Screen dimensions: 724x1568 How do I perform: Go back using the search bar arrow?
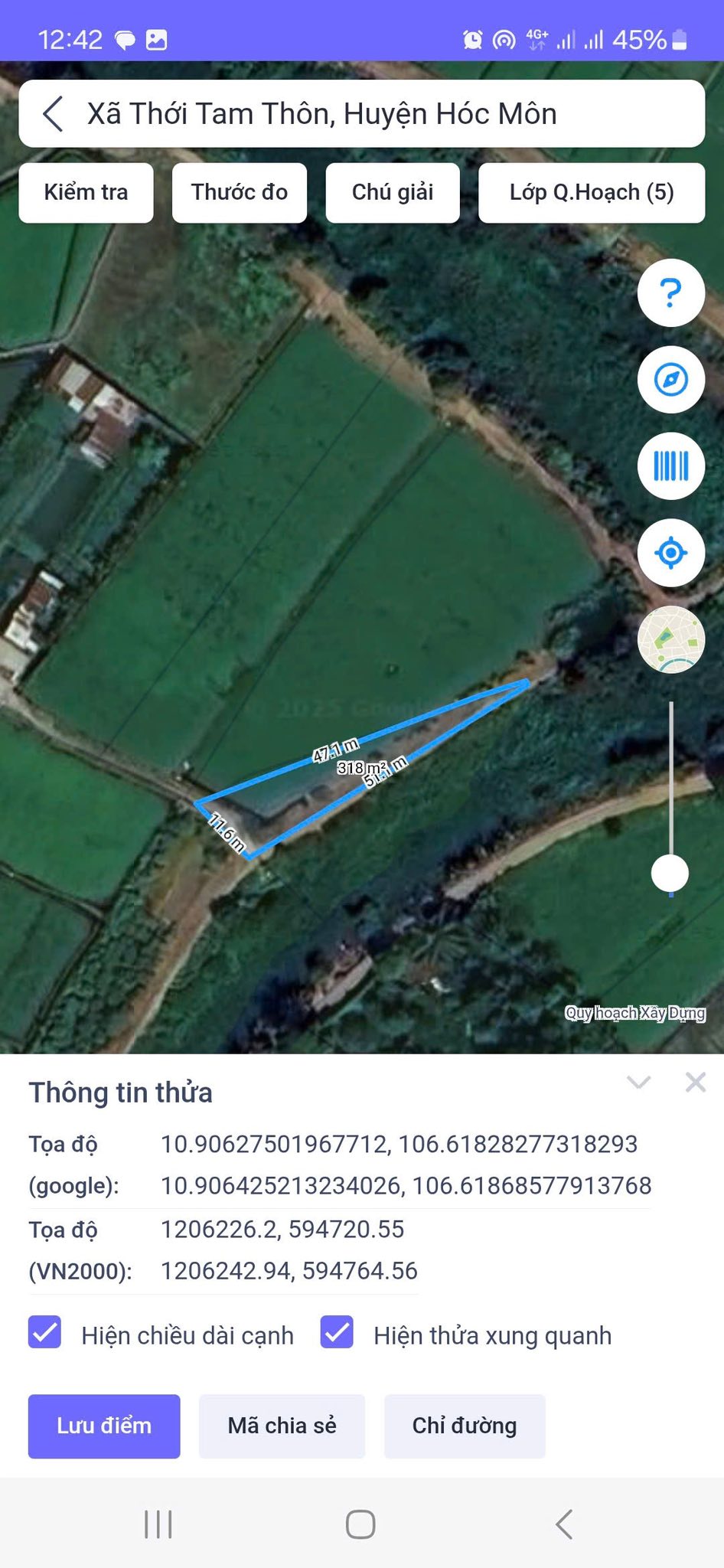click(x=53, y=114)
